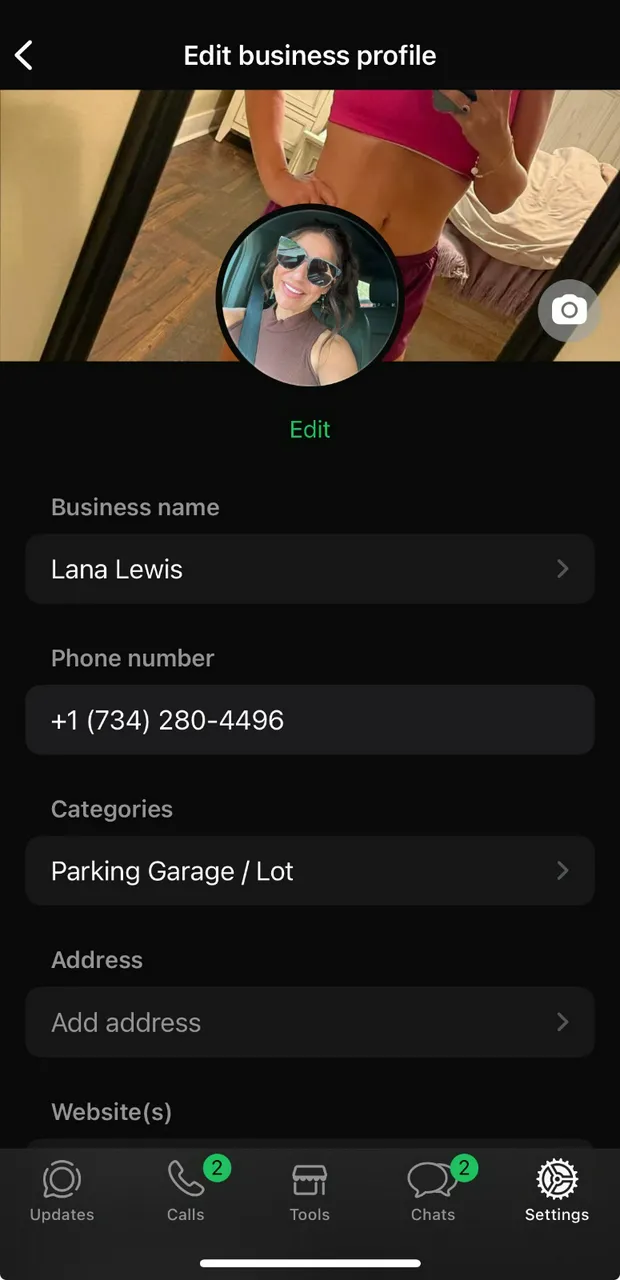Tap Edit under the profile picture
The image size is (620, 1280).
(x=310, y=429)
